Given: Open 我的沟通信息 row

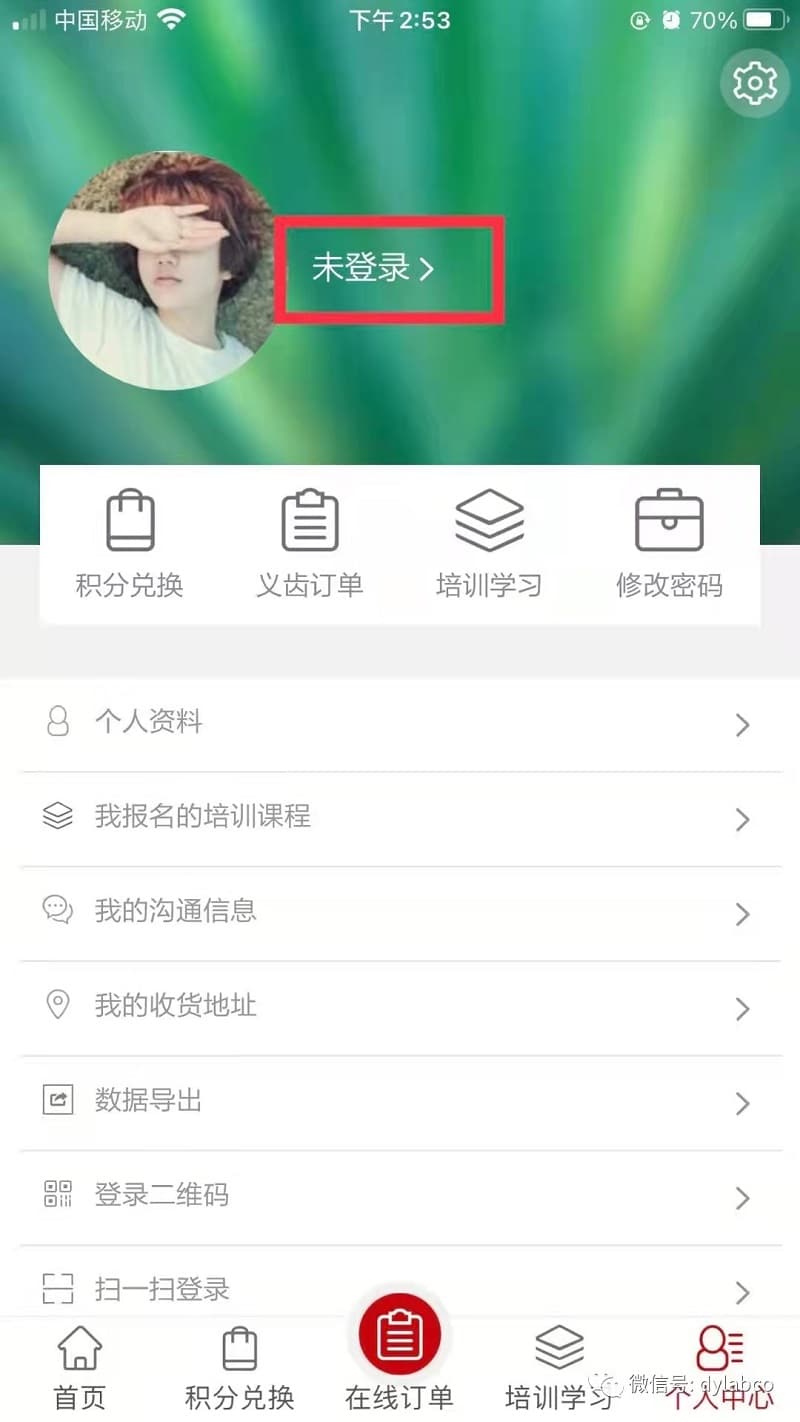Looking at the screenshot, I should click(400, 911).
